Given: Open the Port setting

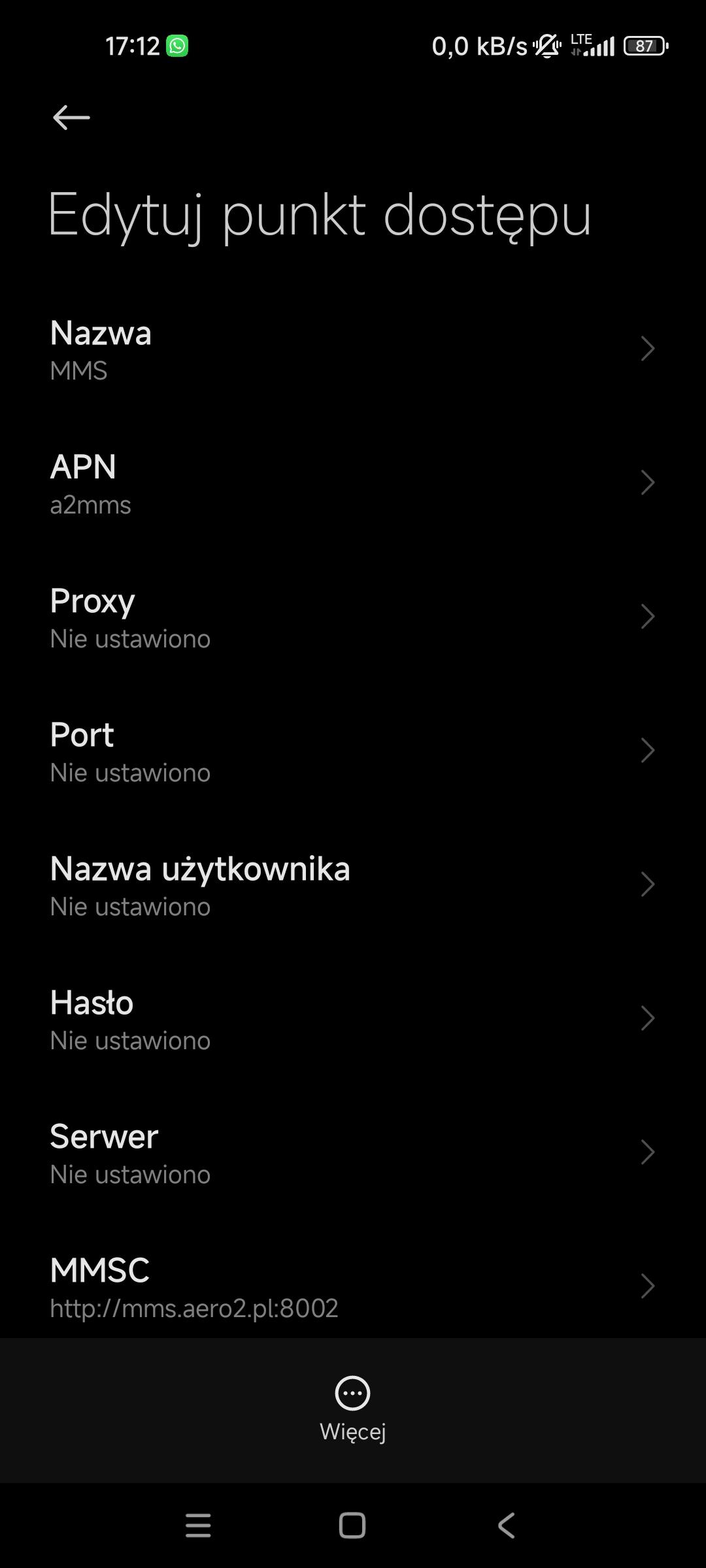Looking at the screenshot, I should 353,751.
